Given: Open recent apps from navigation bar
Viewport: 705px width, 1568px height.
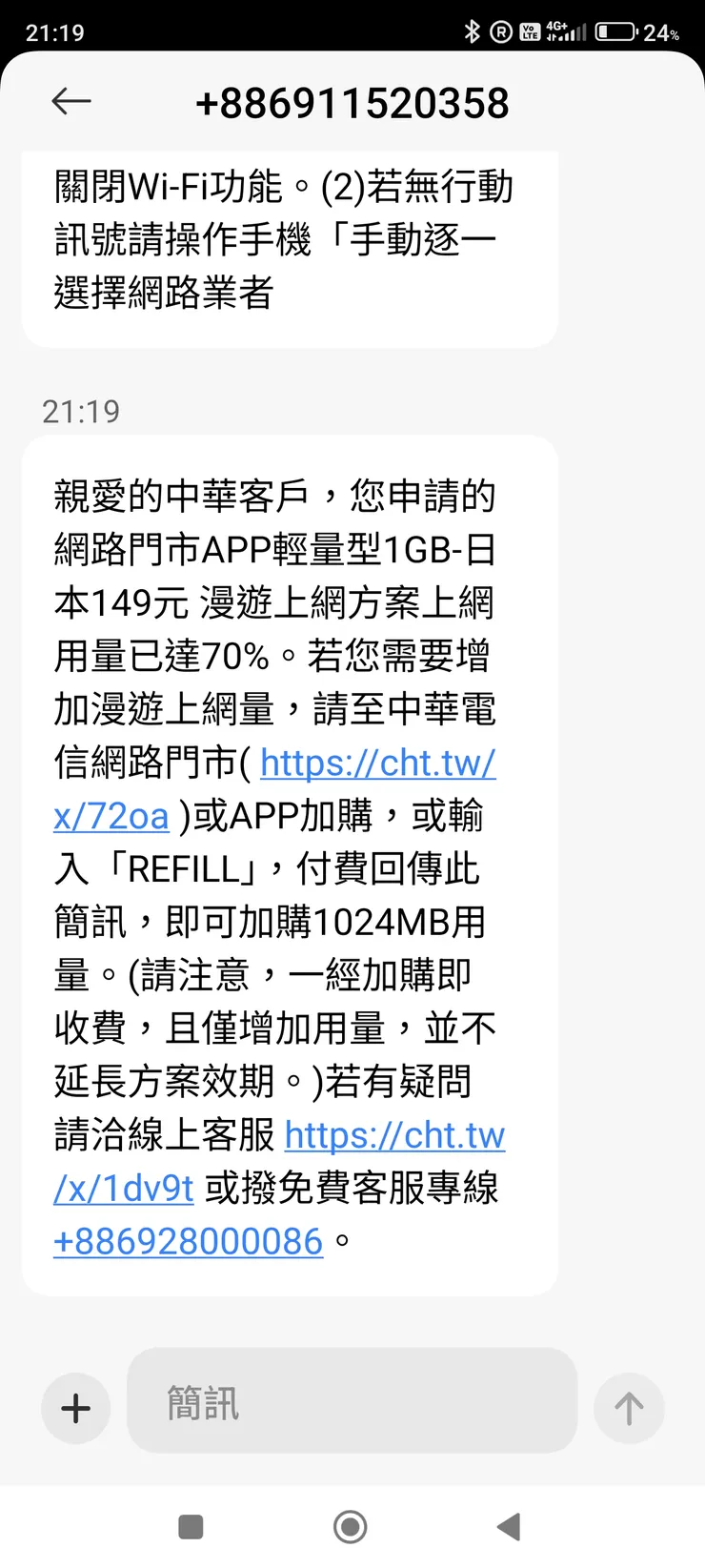Looking at the screenshot, I should tap(191, 1527).
